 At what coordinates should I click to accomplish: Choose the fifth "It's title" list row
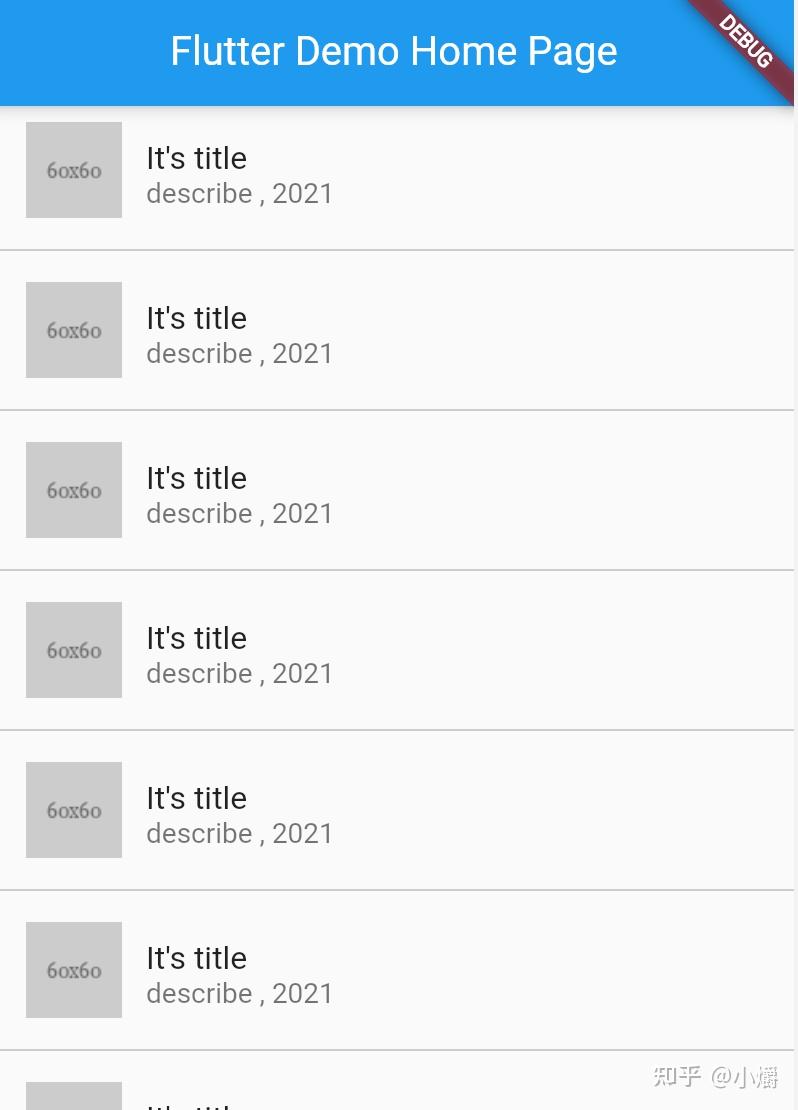pyautogui.click(x=397, y=814)
